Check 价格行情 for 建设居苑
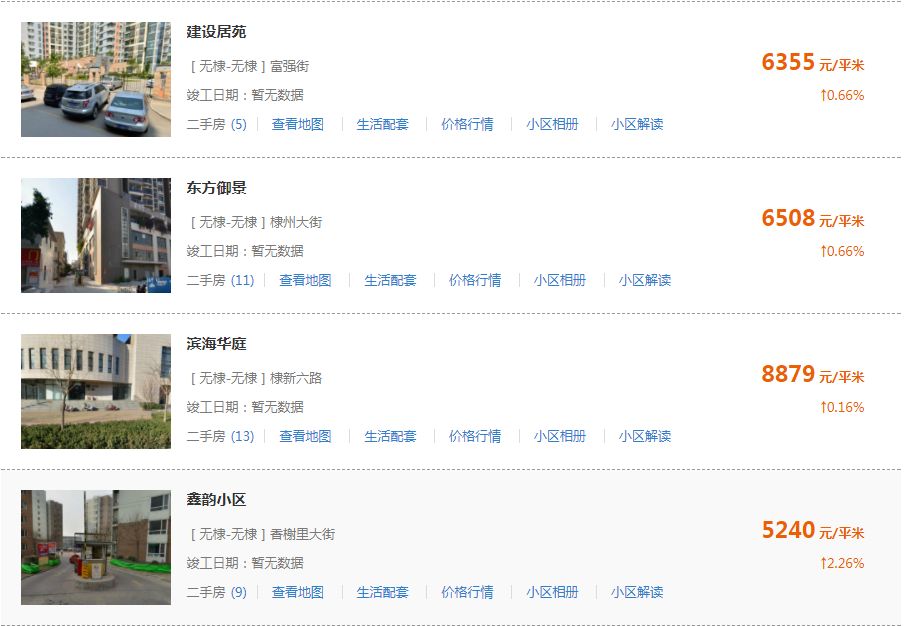 pyautogui.click(x=467, y=124)
